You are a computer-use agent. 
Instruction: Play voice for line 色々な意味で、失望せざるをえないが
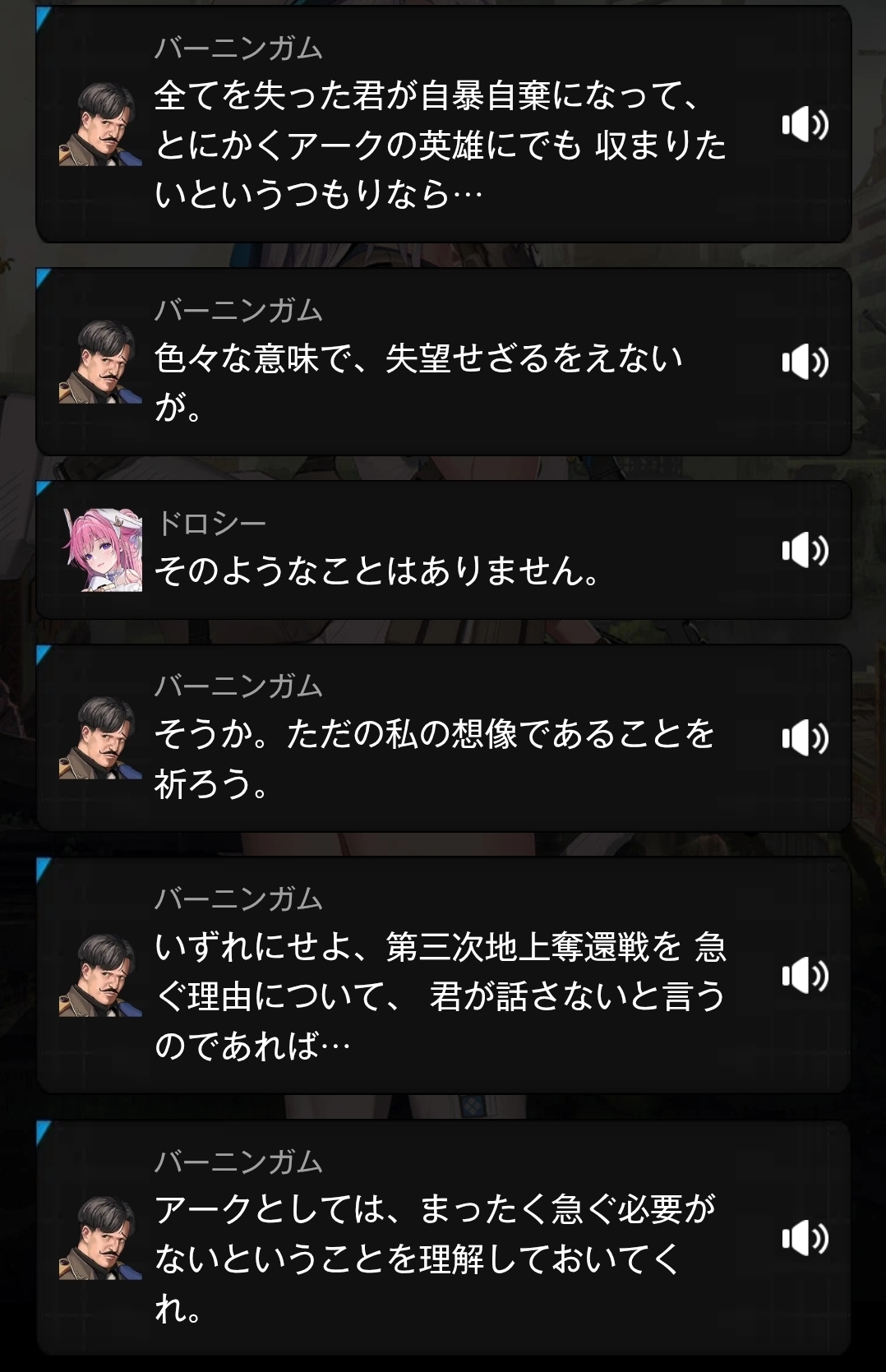point(805,362)
